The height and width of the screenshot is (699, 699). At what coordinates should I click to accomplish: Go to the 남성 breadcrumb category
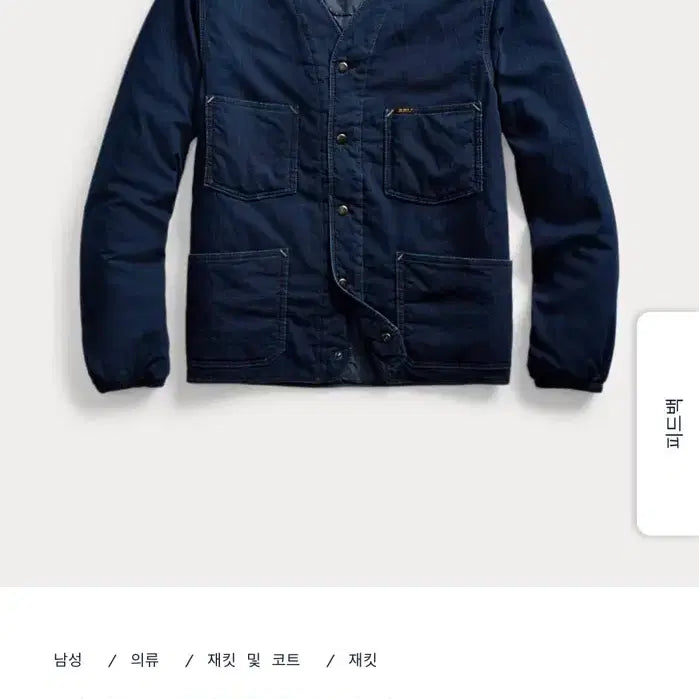tap(68, 660)
